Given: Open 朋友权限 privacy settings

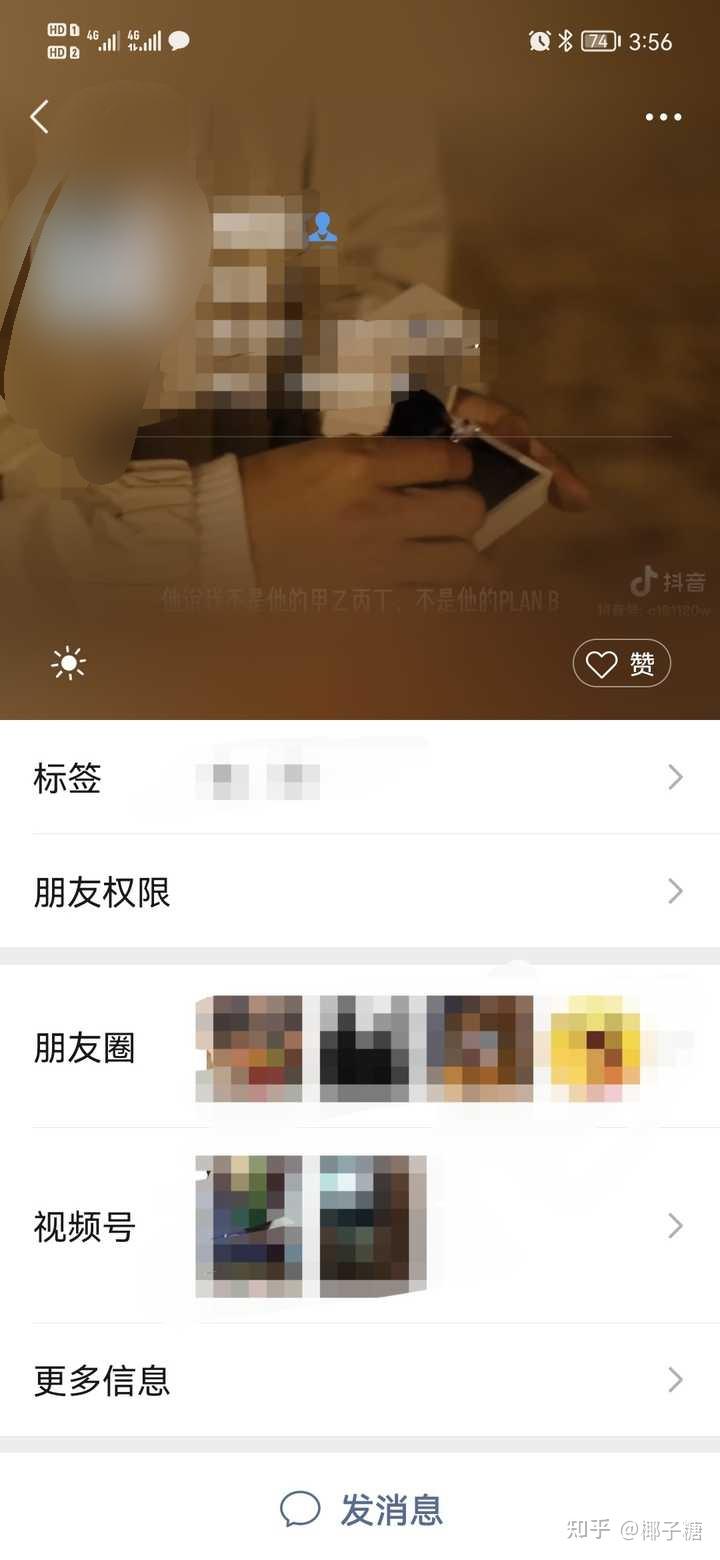Looking at the screenshot, I should [x=360, y=891].
